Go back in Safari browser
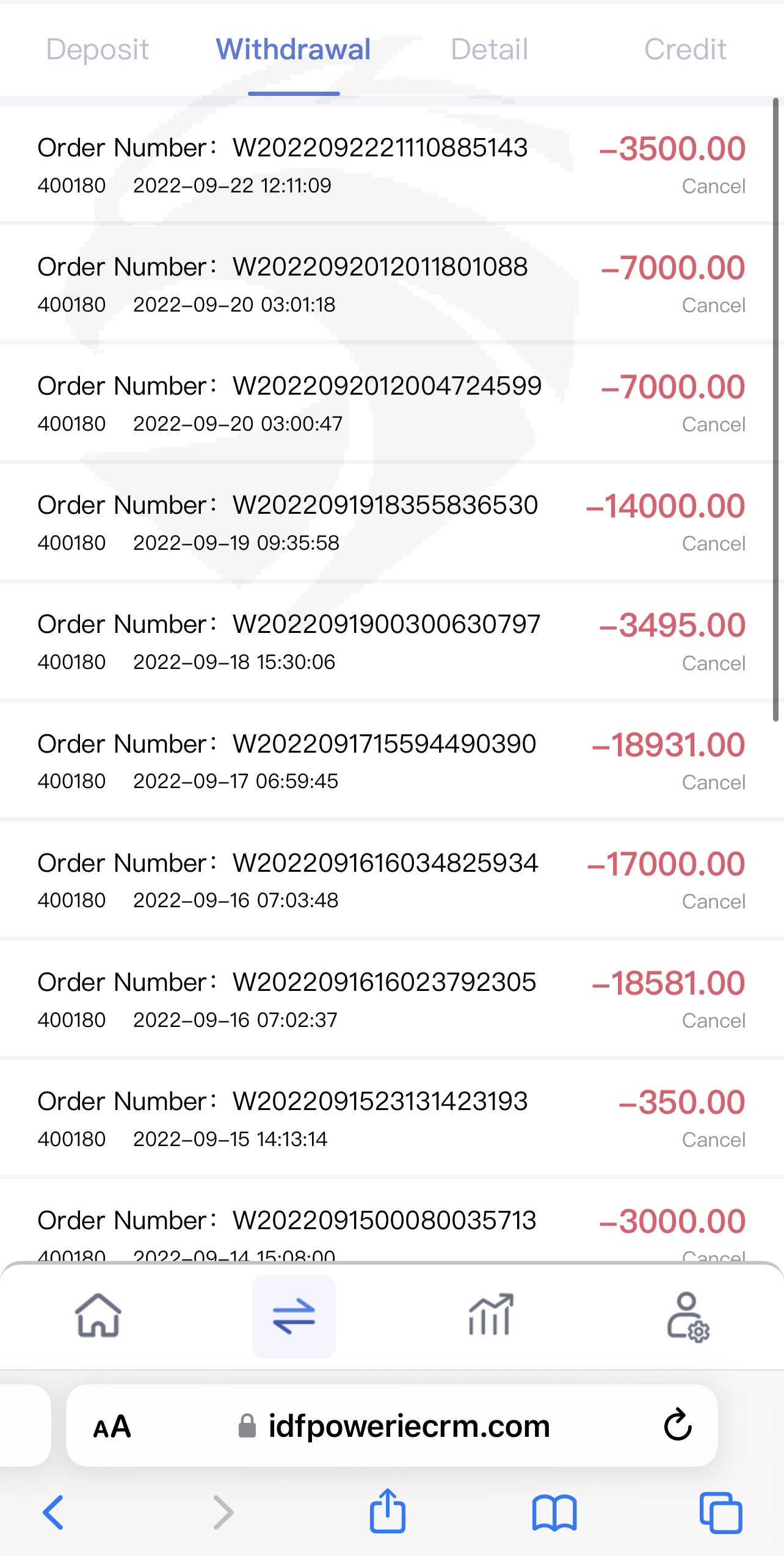Screen dimensions: 784x1556 click(53, 1512)
